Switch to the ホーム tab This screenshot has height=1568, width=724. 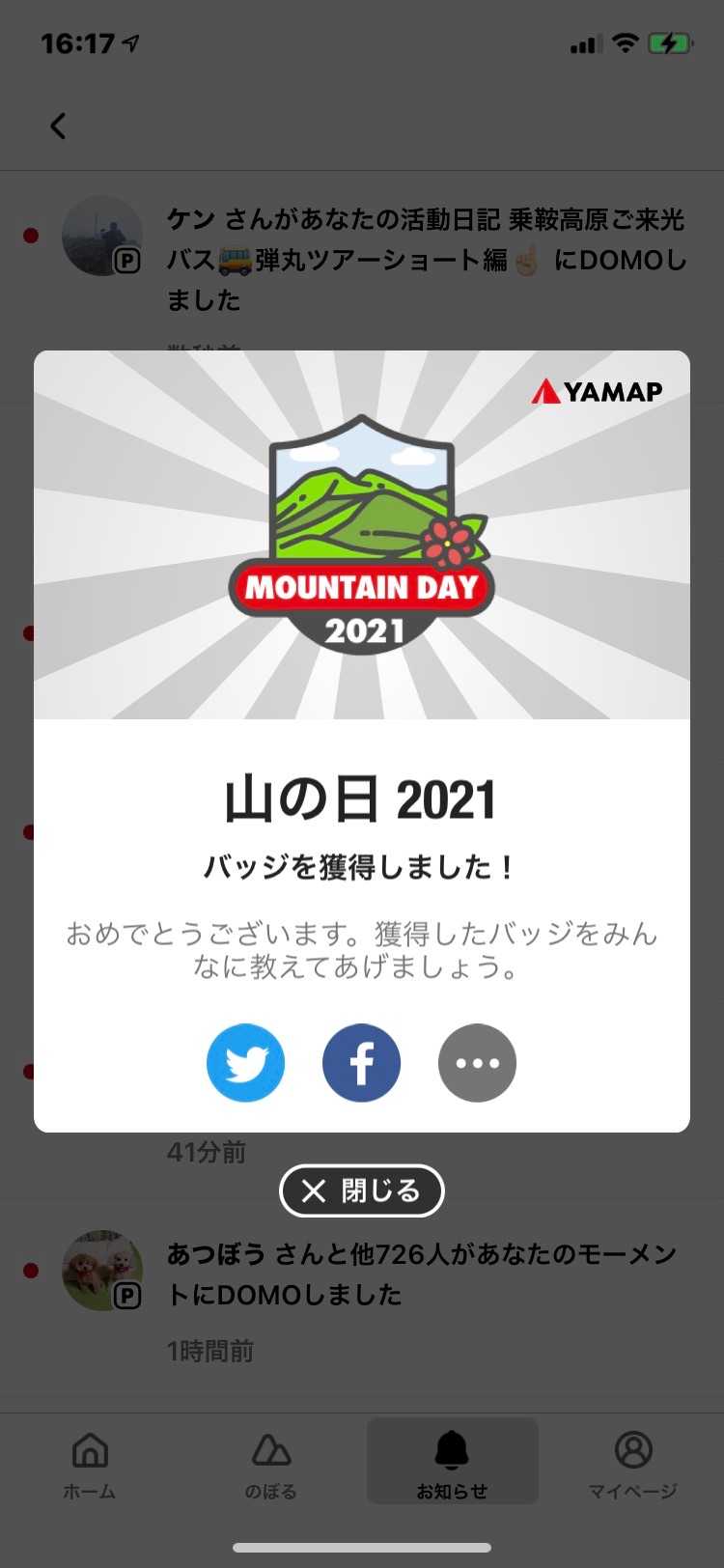pyautogui.click(x=90, y=1463)
